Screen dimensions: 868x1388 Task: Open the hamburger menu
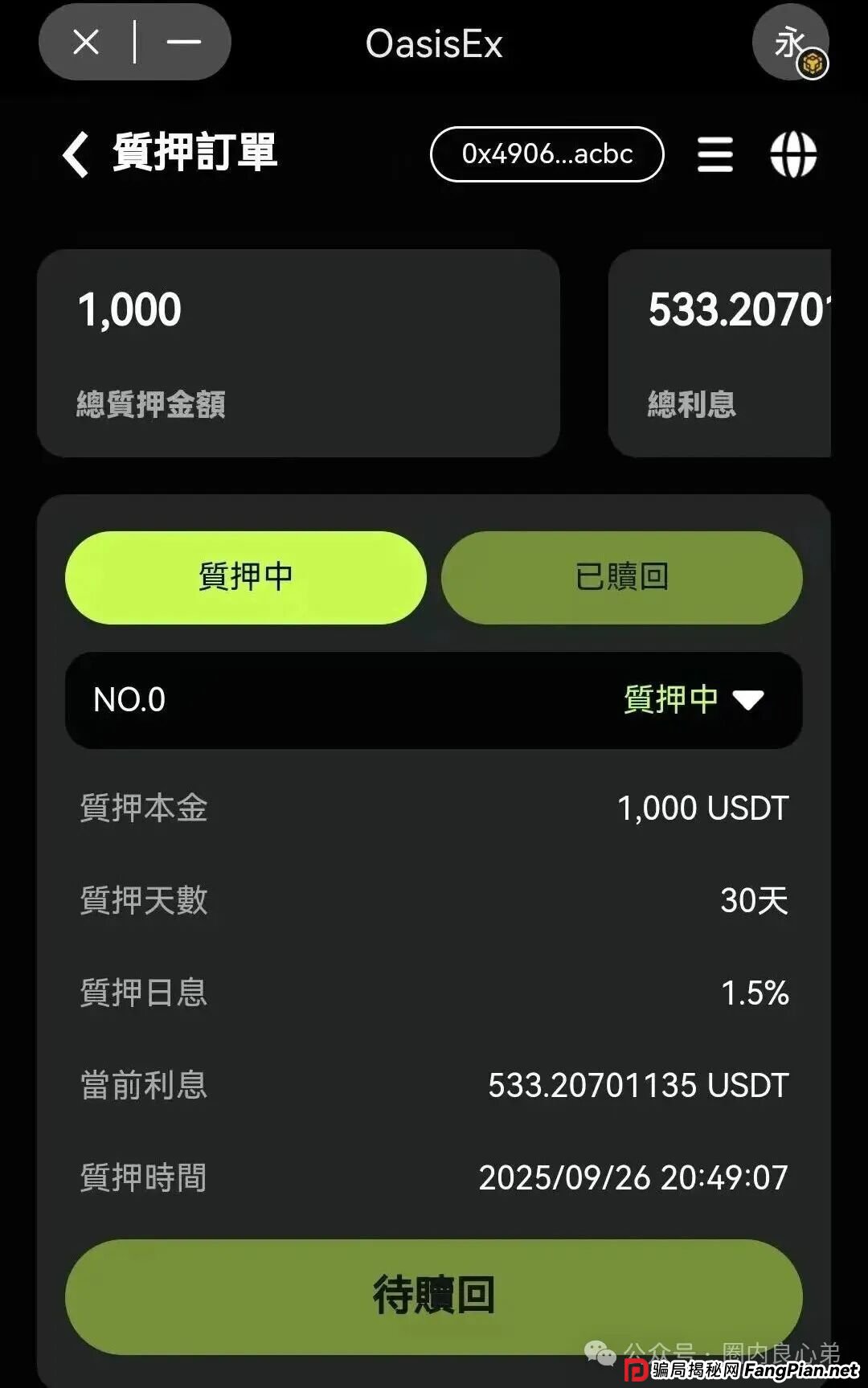[715, 156]
